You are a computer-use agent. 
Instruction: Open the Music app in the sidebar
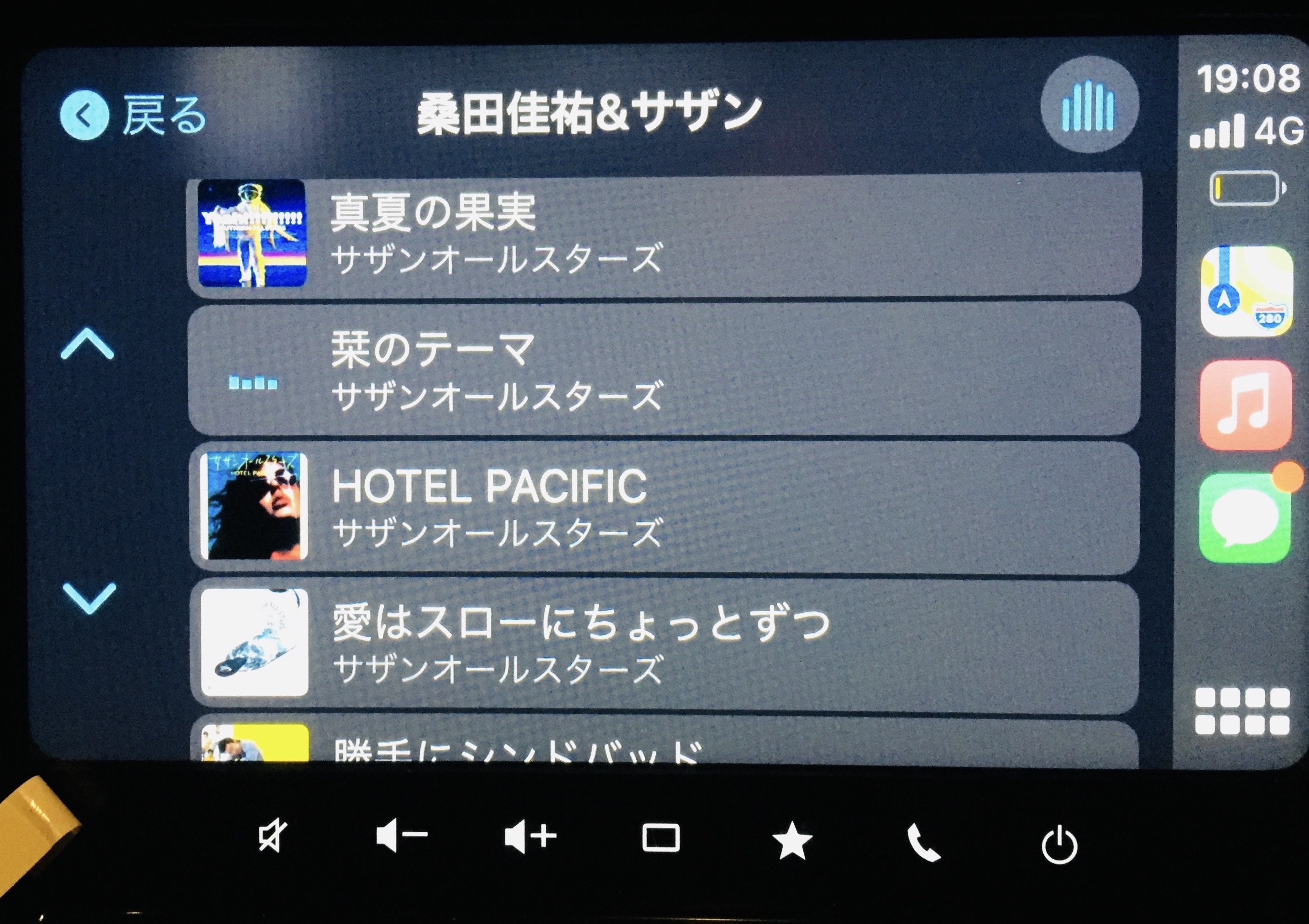click(x=1246, y=405)
